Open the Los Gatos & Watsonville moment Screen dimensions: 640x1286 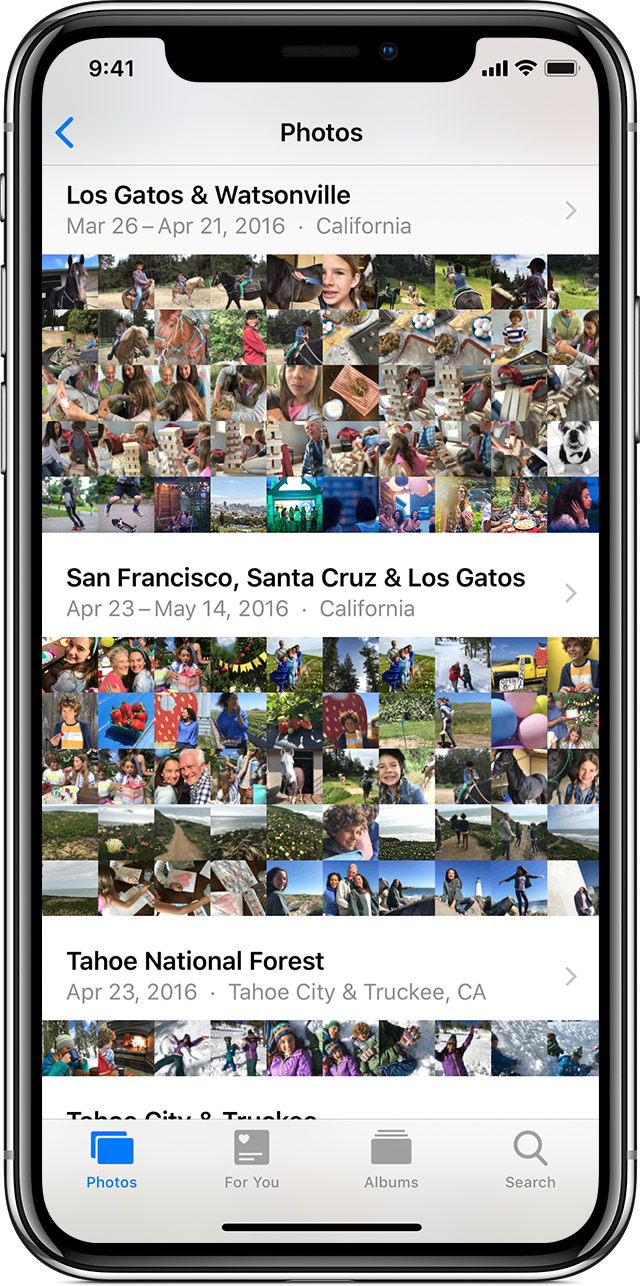coord(320,210)
